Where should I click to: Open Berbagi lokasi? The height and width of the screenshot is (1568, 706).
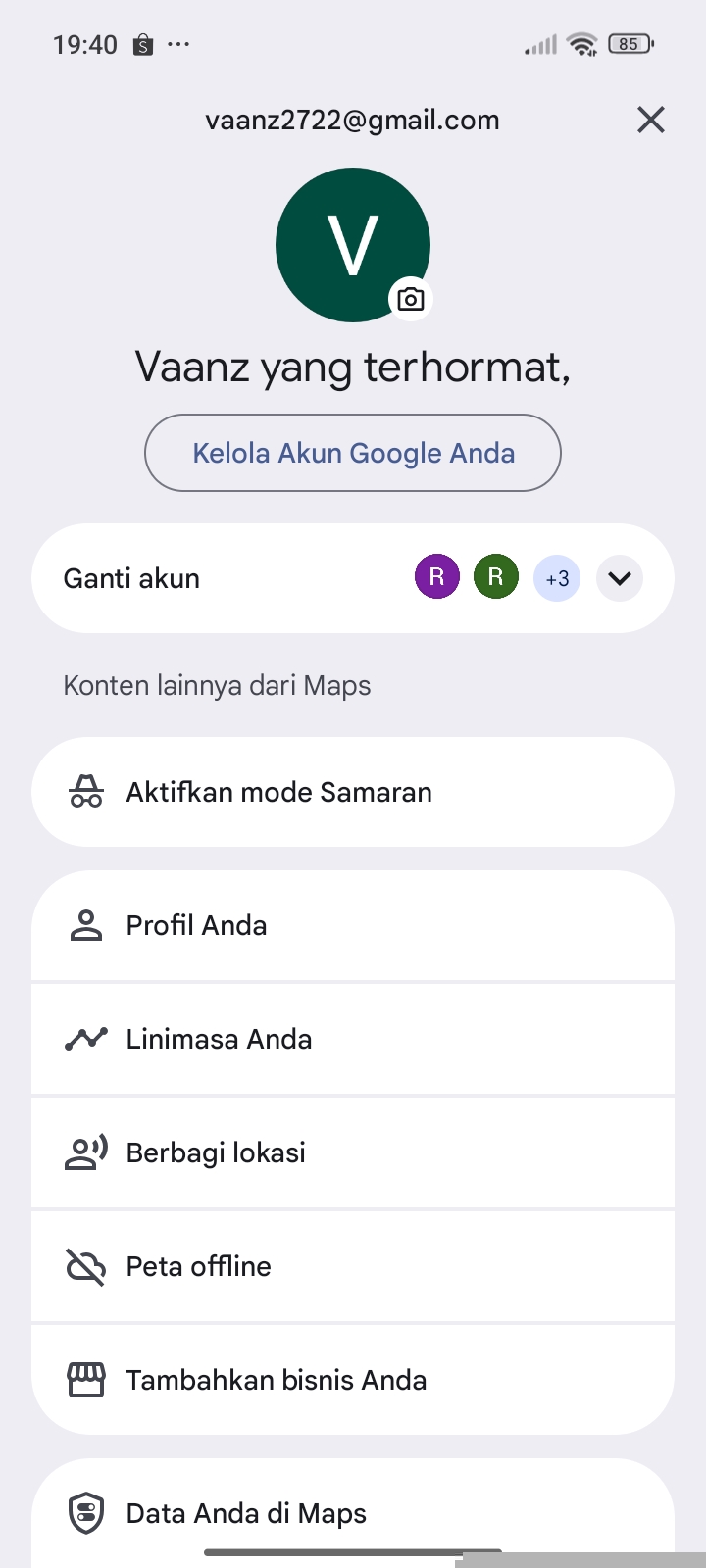[353, 1152]
